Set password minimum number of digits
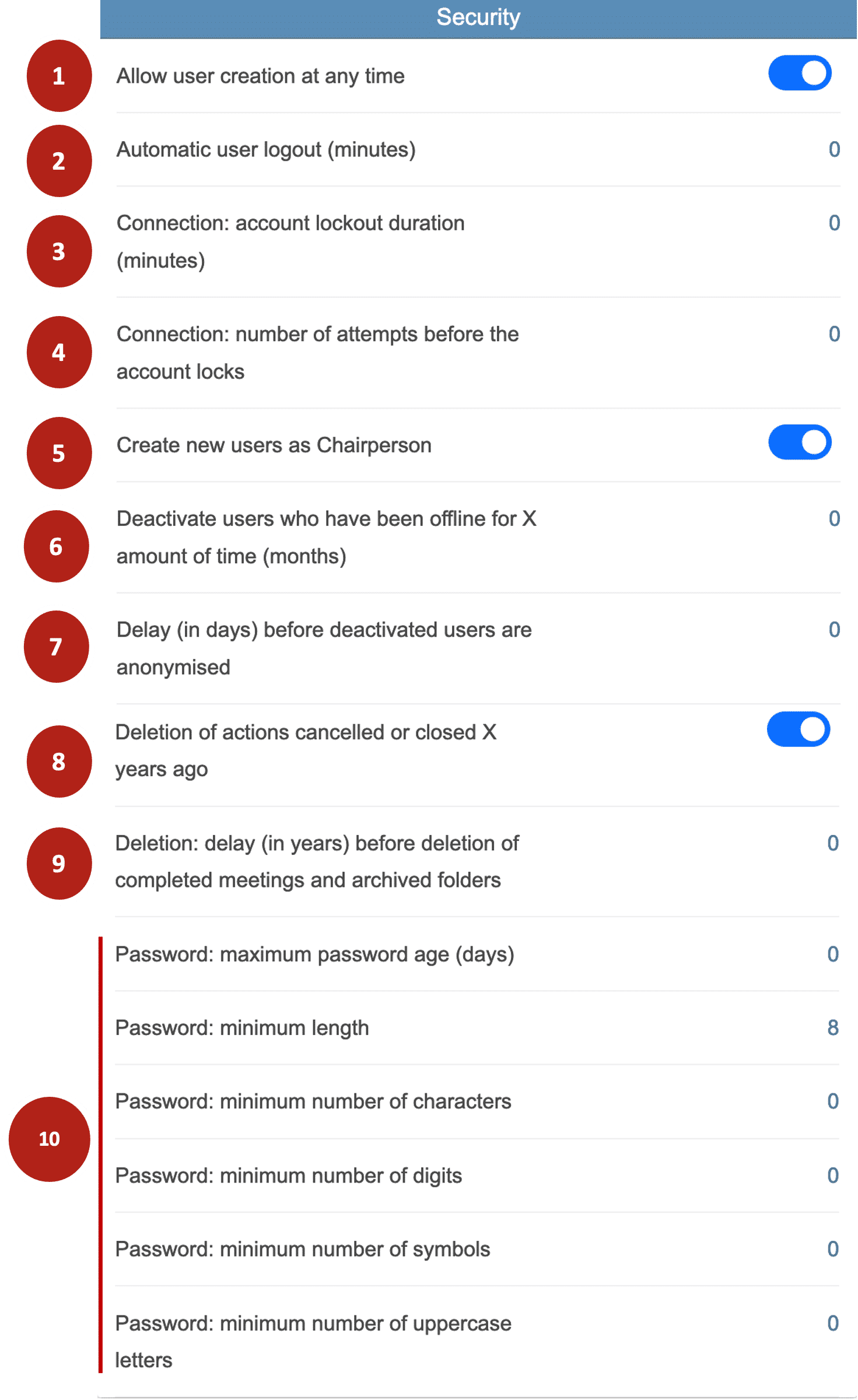The width and height of the screenshot is (858, 1400). pyautogui.click(x=833, y=1176)
